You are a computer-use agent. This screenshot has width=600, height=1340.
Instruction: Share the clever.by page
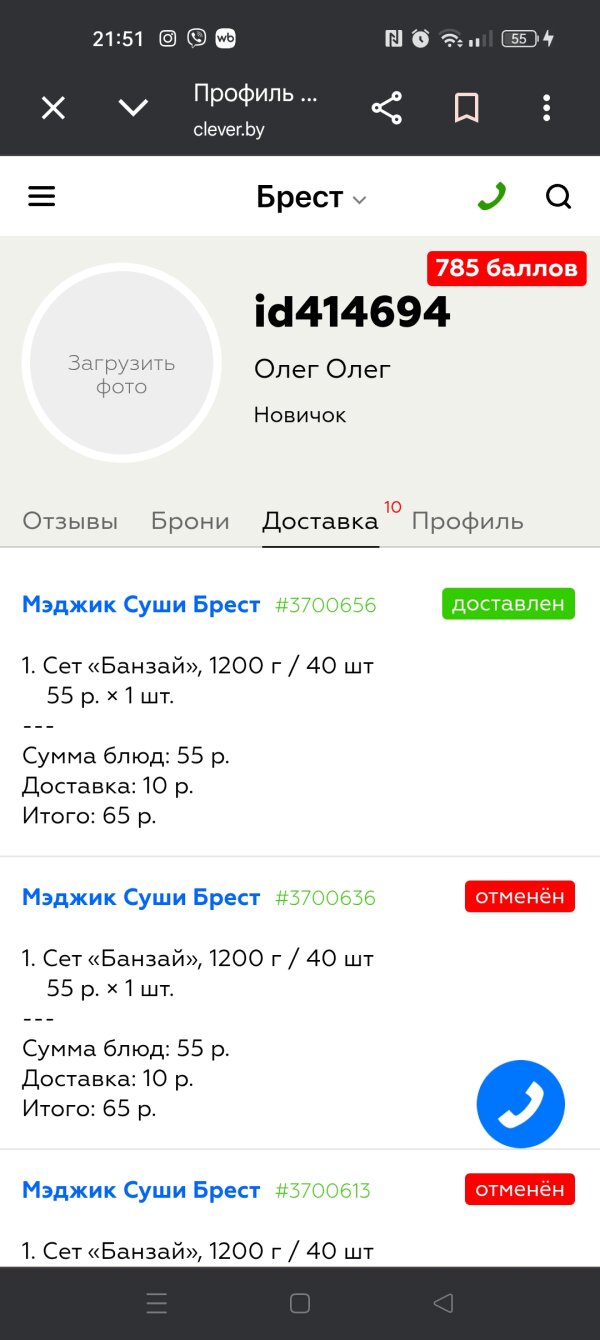[x=386, y=108]
